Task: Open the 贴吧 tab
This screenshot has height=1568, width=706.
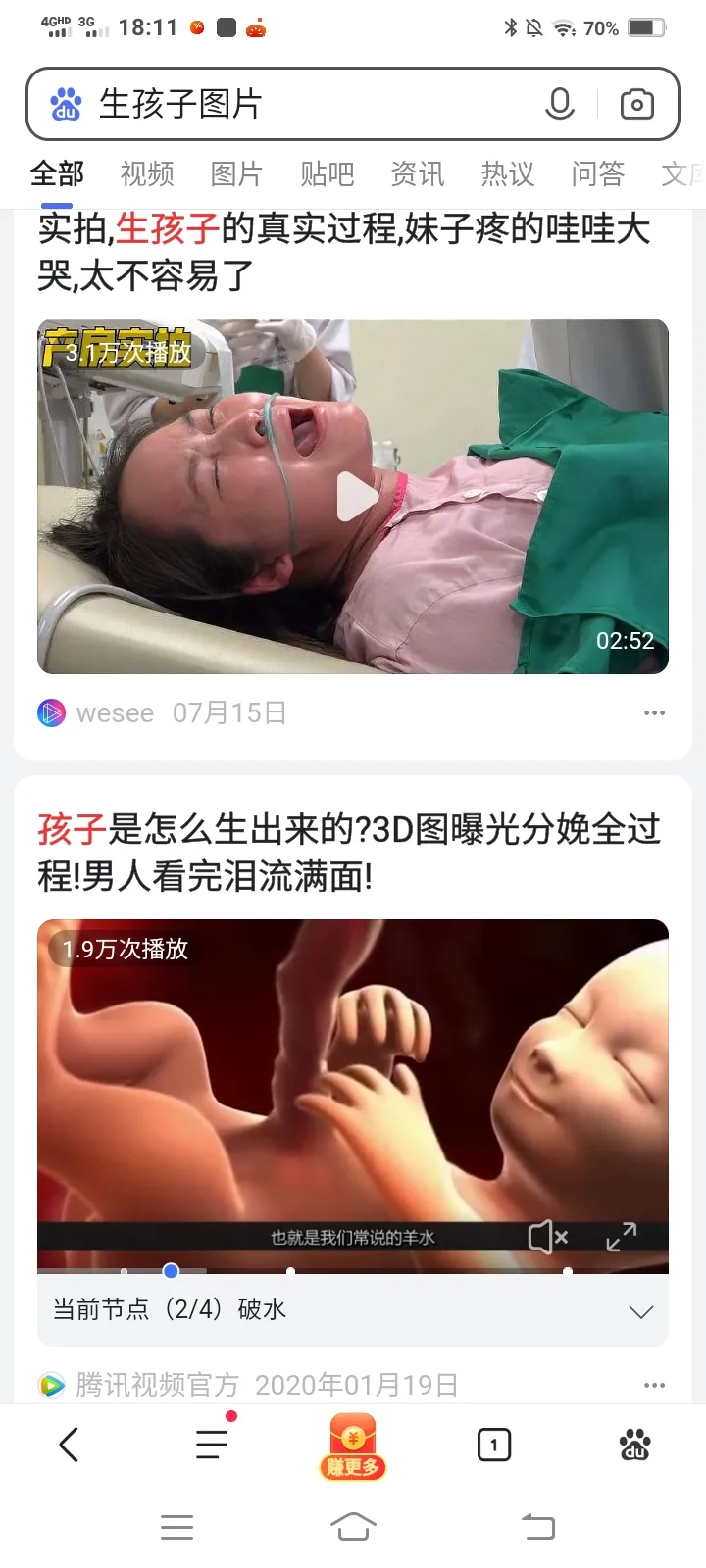Action: pos(328,174)
